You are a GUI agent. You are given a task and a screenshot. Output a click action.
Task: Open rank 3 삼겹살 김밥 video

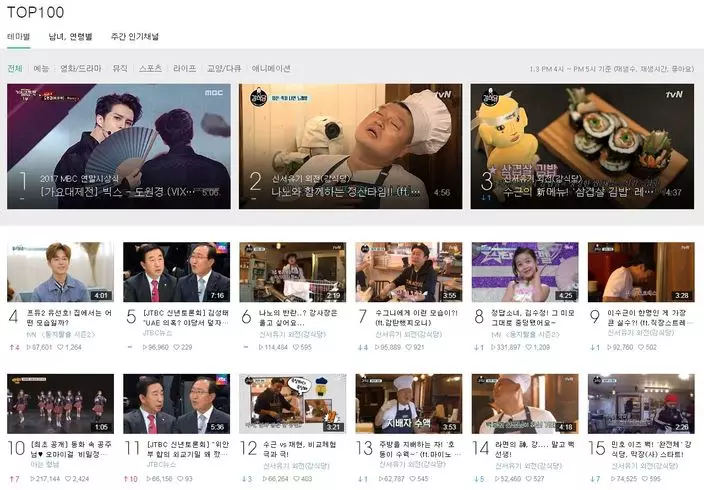[x=581, y=146]
